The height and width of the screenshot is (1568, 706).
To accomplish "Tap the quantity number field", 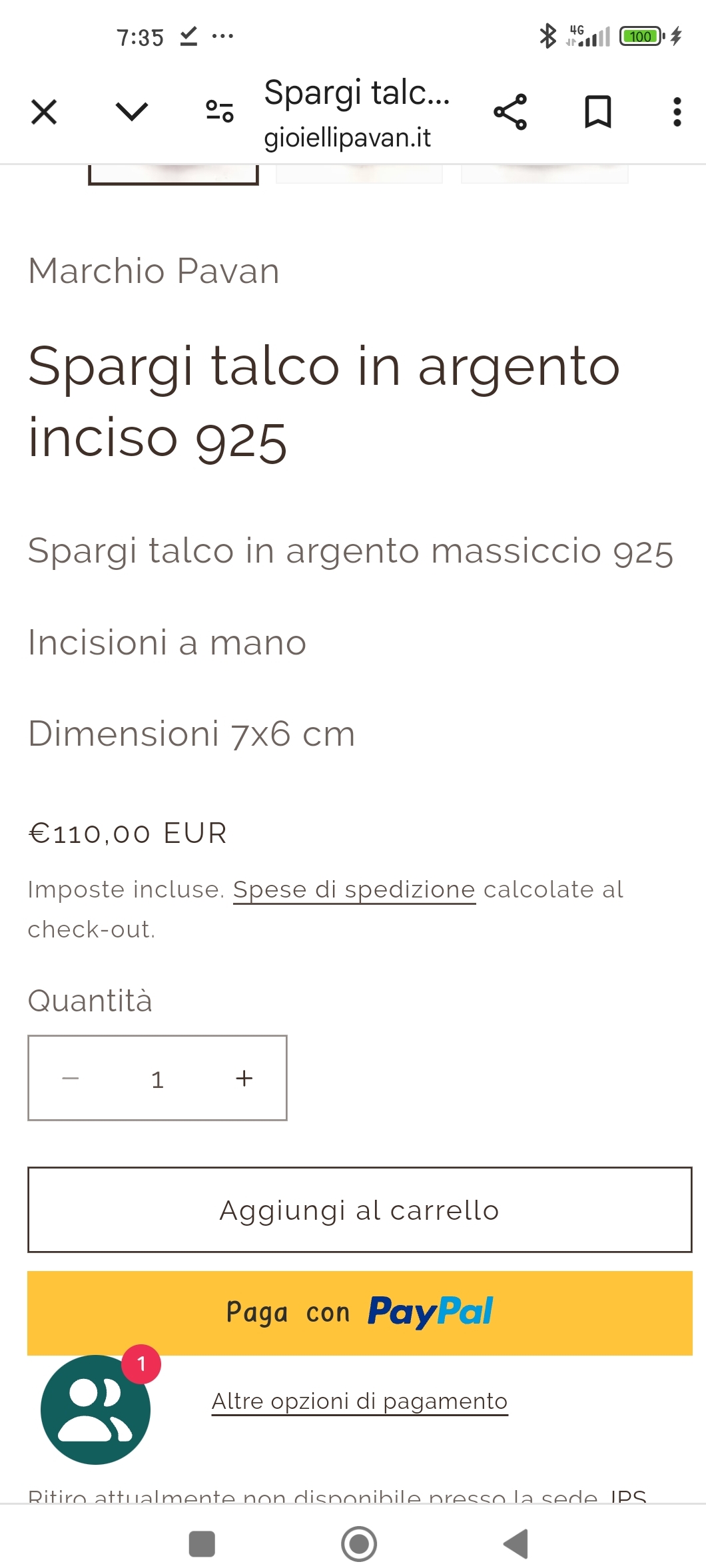I will (157, 1079).
